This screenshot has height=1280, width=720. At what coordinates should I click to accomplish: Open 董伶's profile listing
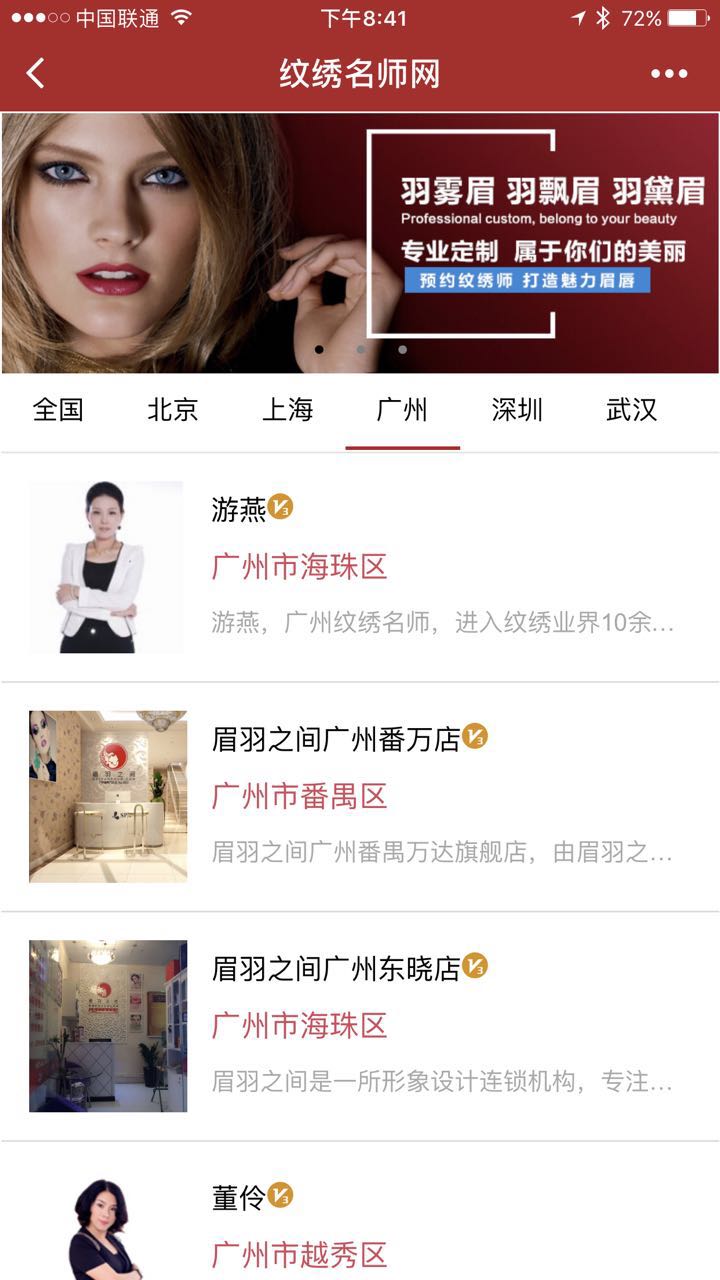pos(360,1225)
